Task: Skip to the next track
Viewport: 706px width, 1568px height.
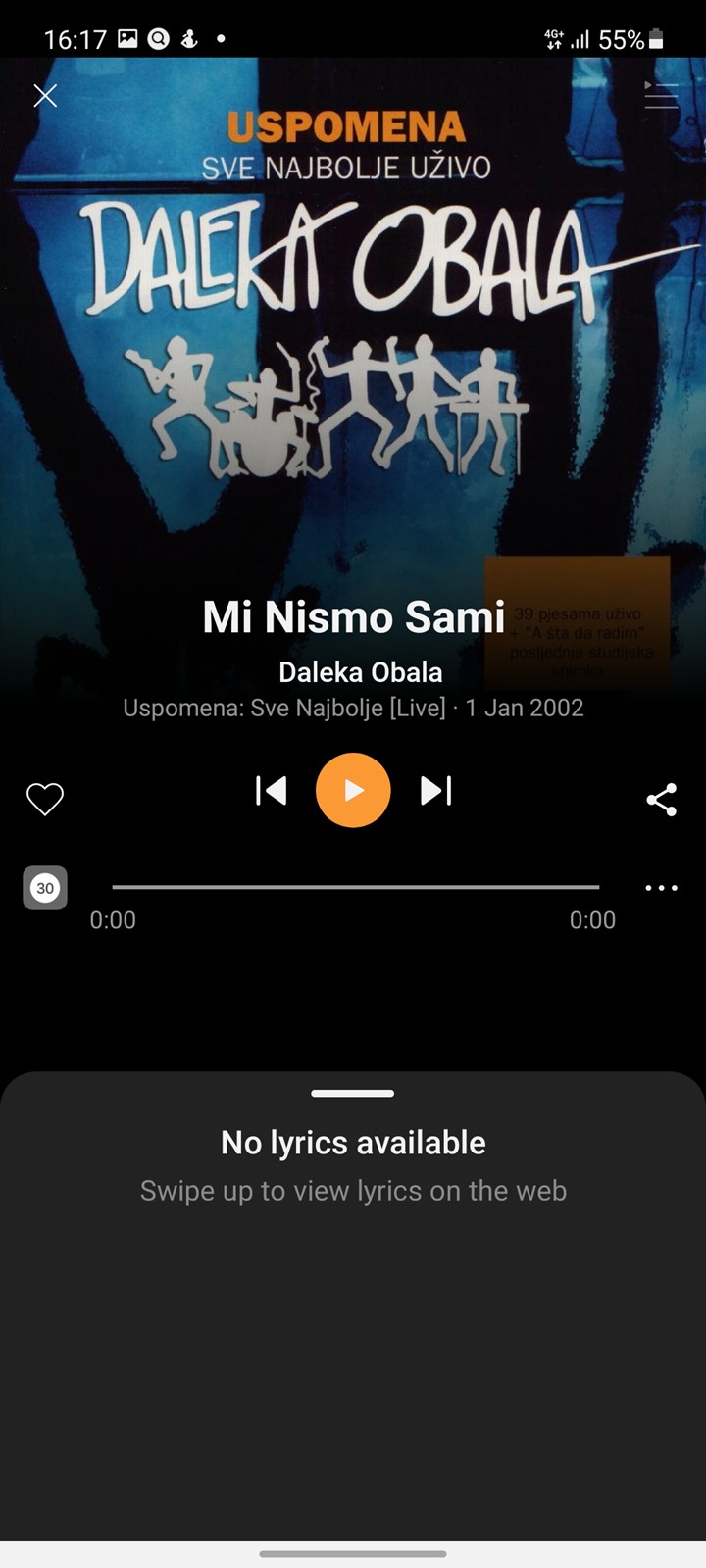Action: pyautogui.click(x=435, y=790)
